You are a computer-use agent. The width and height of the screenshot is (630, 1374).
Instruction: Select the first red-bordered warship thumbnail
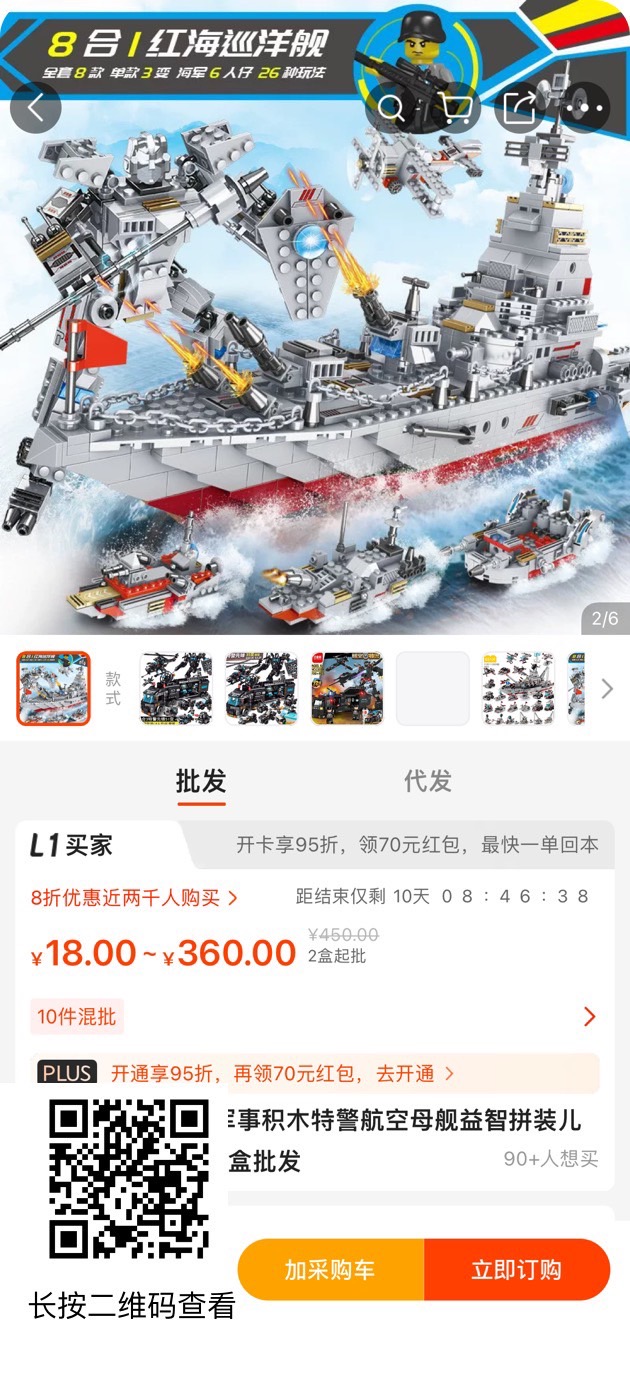(53, 688)
